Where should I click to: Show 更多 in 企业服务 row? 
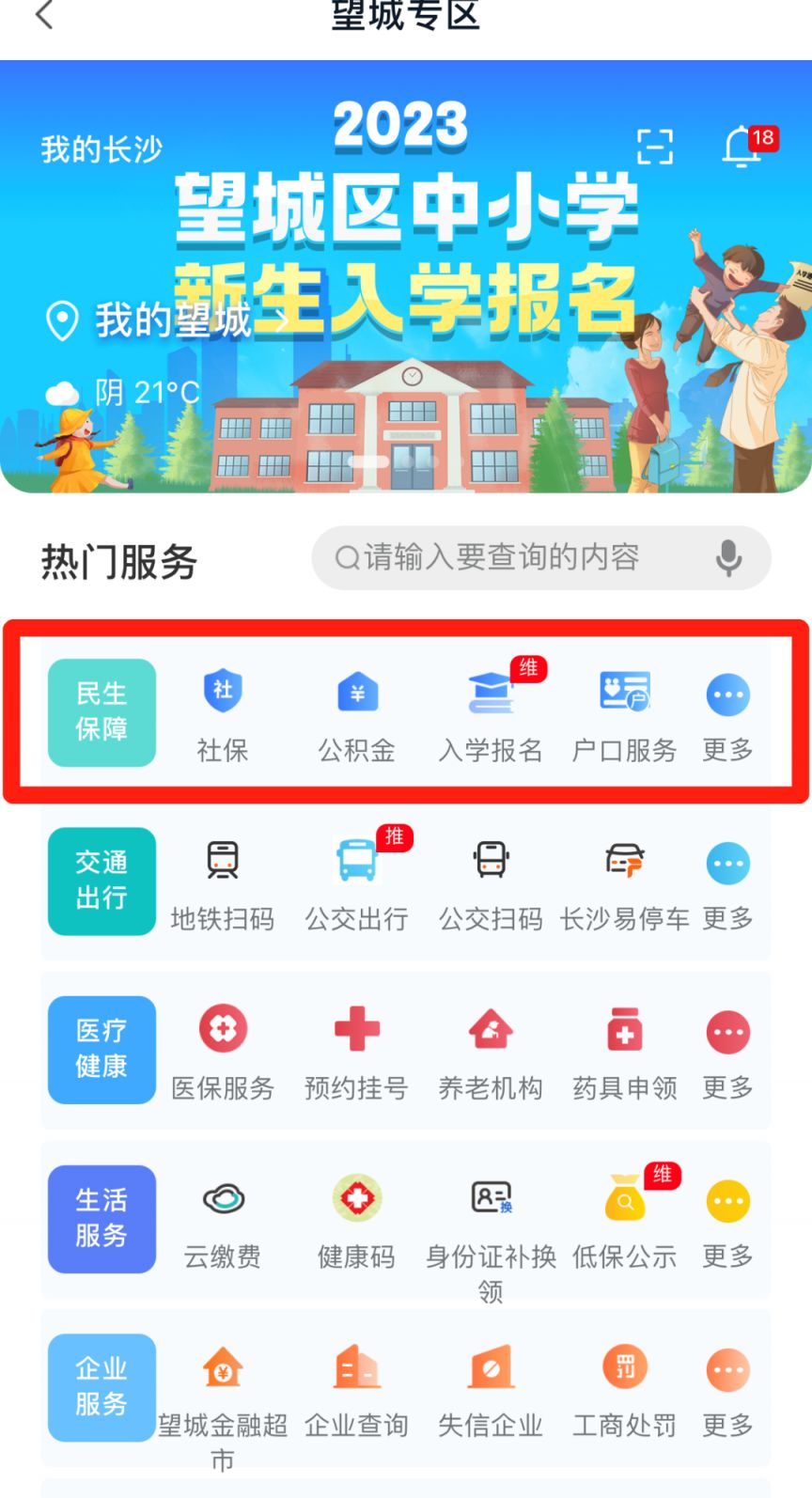727,1389
